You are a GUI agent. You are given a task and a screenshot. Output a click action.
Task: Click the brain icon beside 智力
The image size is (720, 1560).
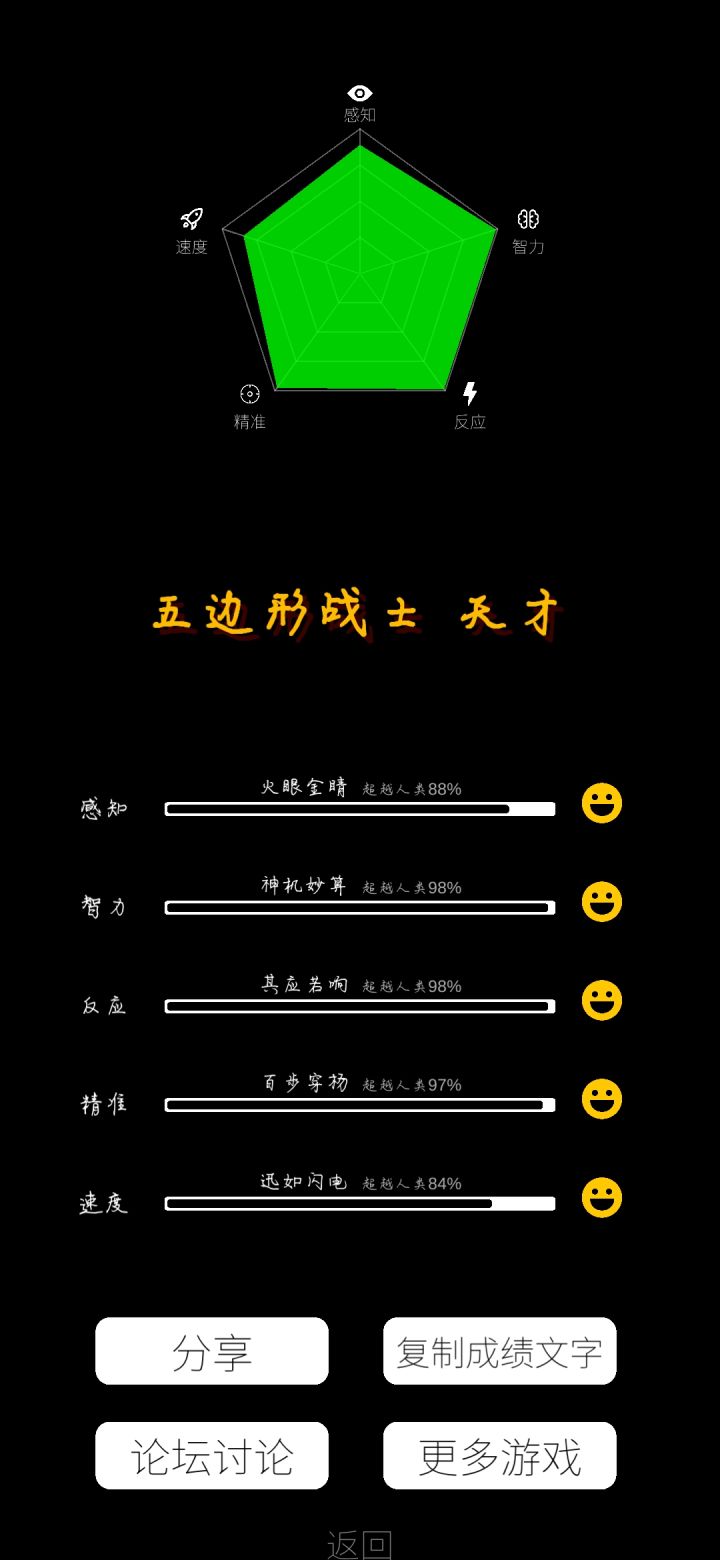(x=530, y=218)
